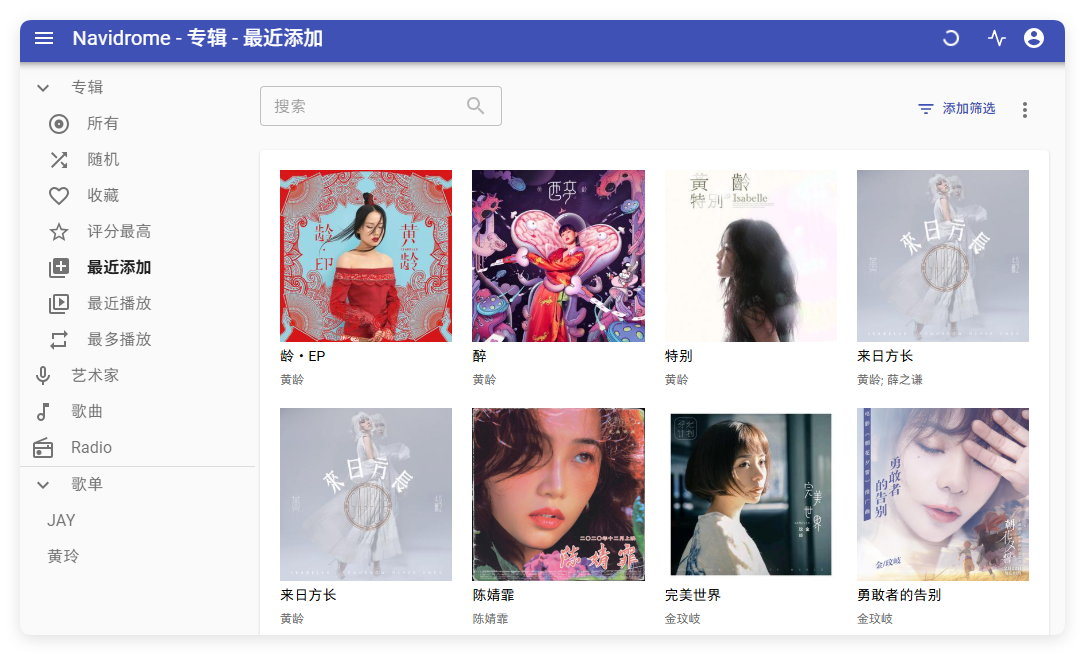Screen dimensions: 1085x655
Task: Switch to 最近播放 albums
Action: tap(118, 304)
